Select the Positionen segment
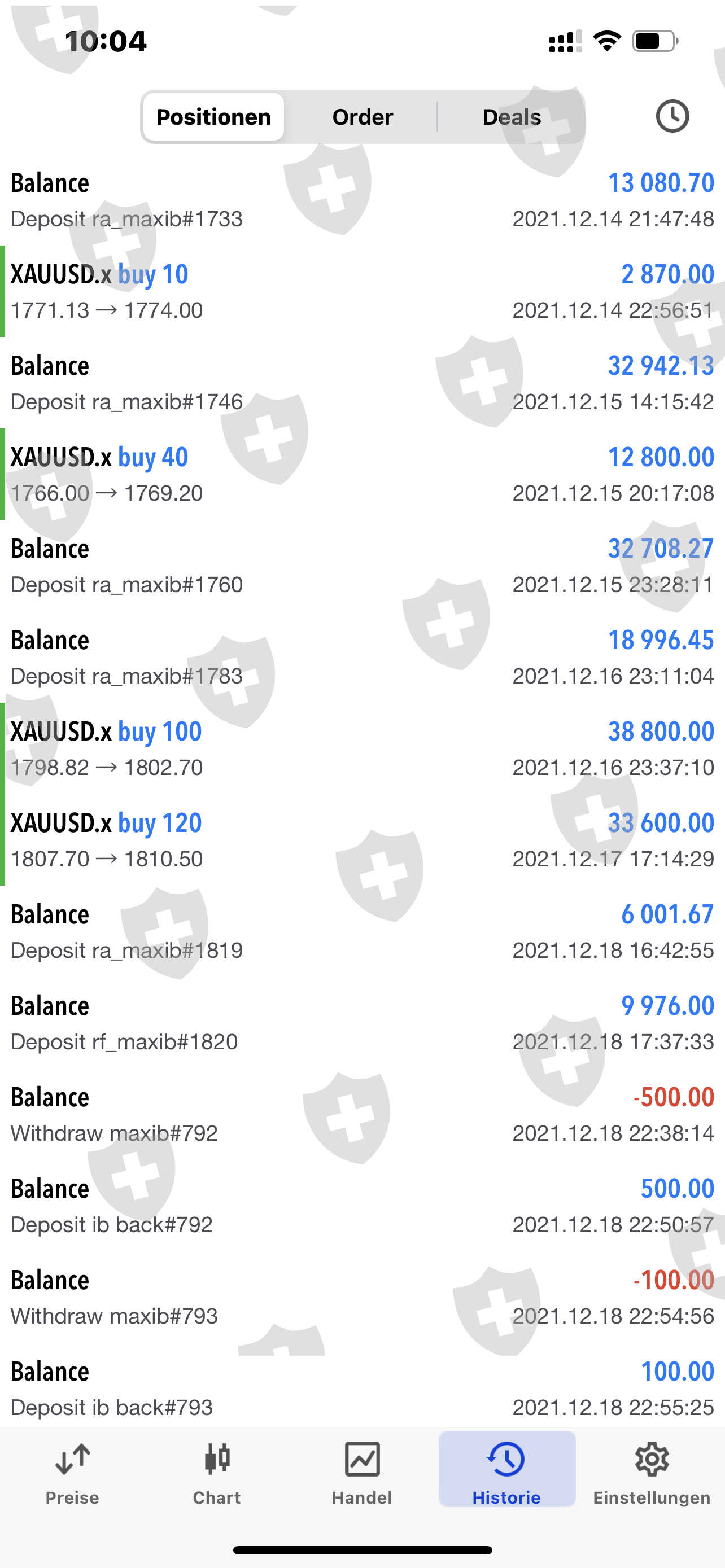Screen dimensions: 725x1568 pyautogui.click(x=213, y=117)
